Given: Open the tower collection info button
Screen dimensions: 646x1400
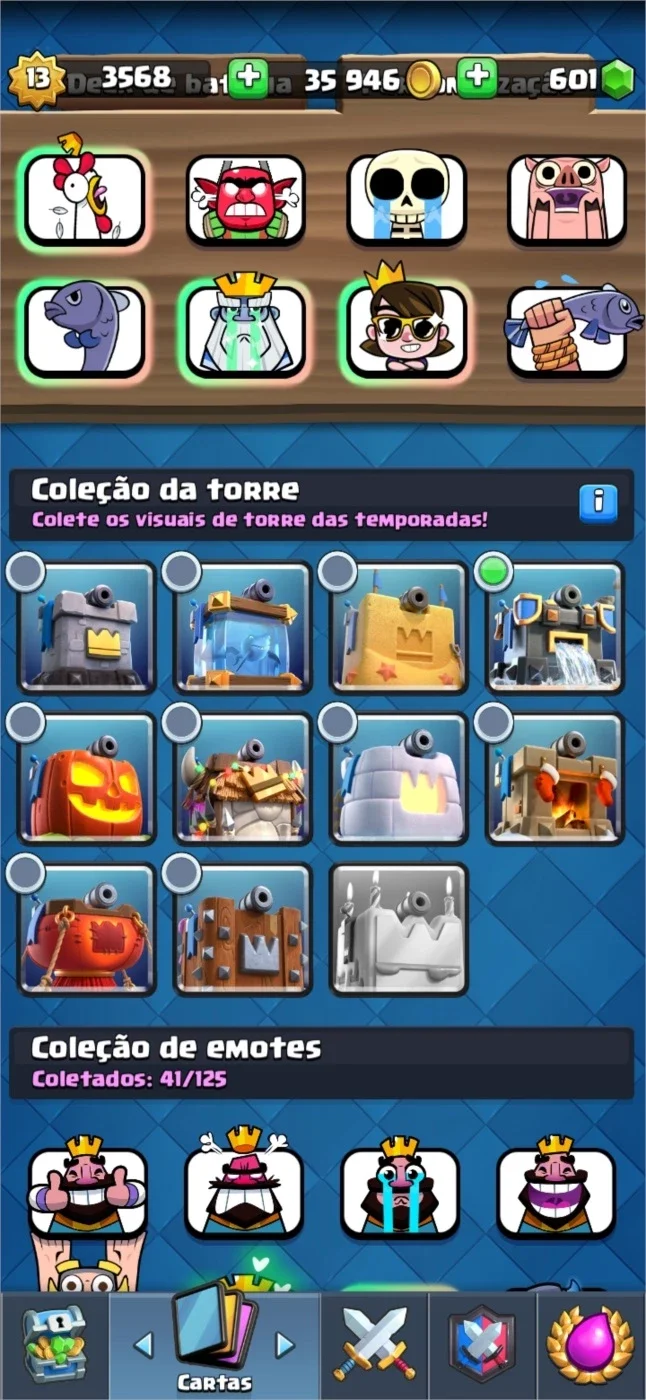Looking at the screenshot, I should tap(598, 502).
